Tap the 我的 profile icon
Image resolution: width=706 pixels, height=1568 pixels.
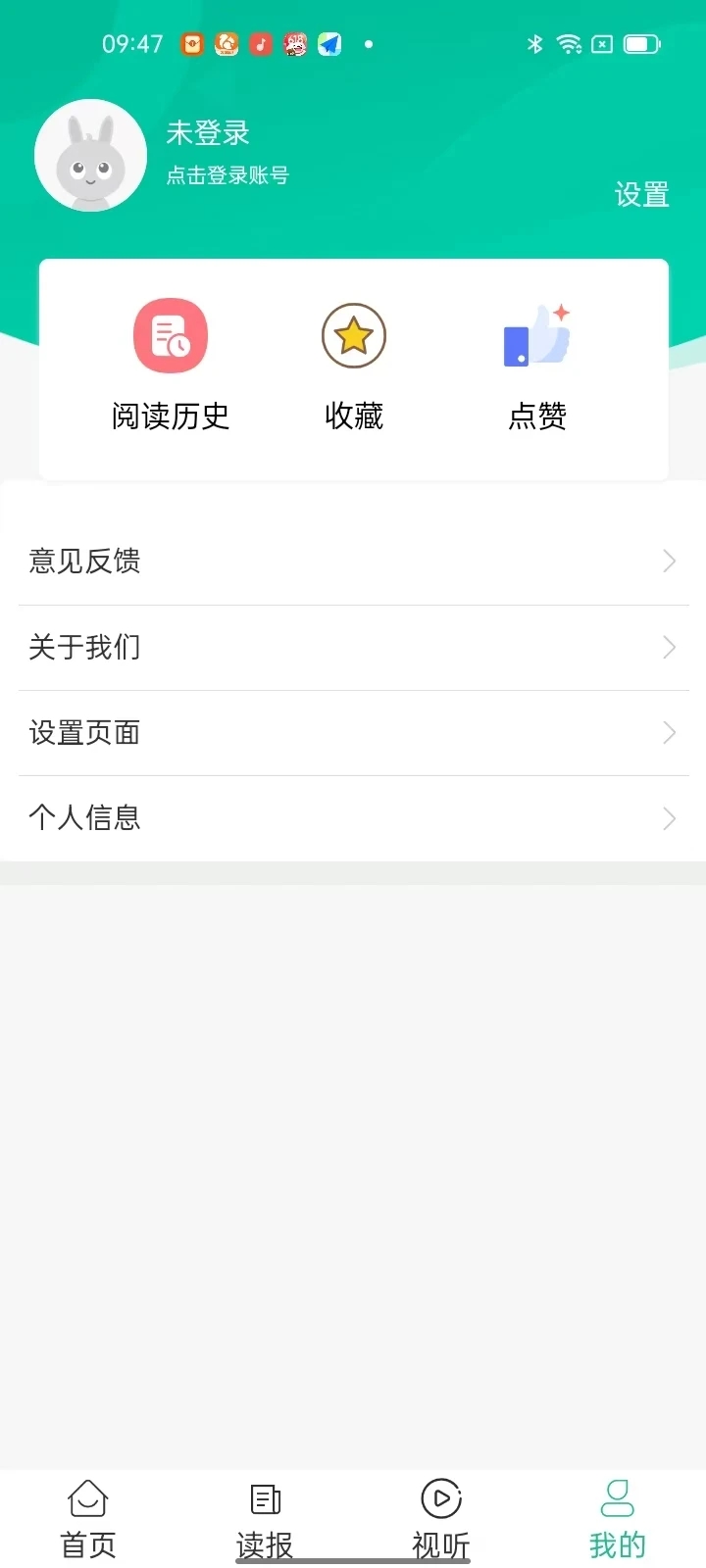[617, 1496]
